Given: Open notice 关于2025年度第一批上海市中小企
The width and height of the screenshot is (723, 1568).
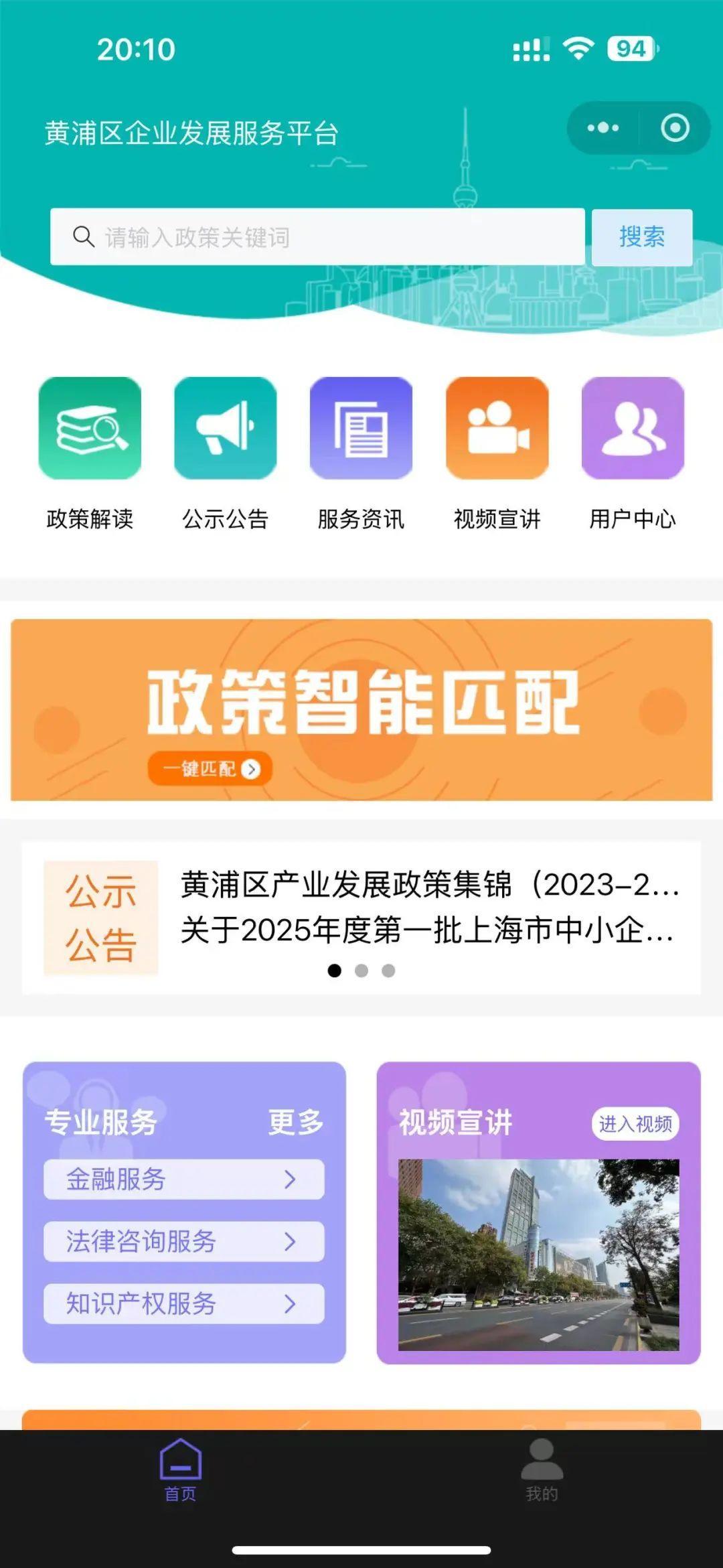Looking at the screenshot, I should click(428, 930).
